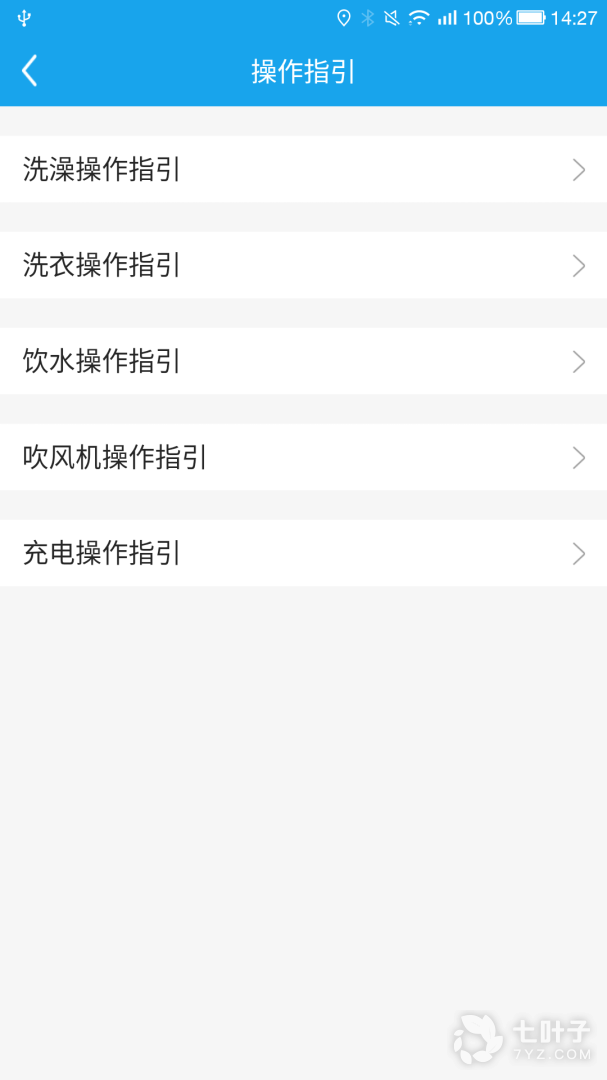The height and width of the screenshot is (1080, 607).
Task: View the 饮水操作指引 row
Action: (x=303, y=361)
